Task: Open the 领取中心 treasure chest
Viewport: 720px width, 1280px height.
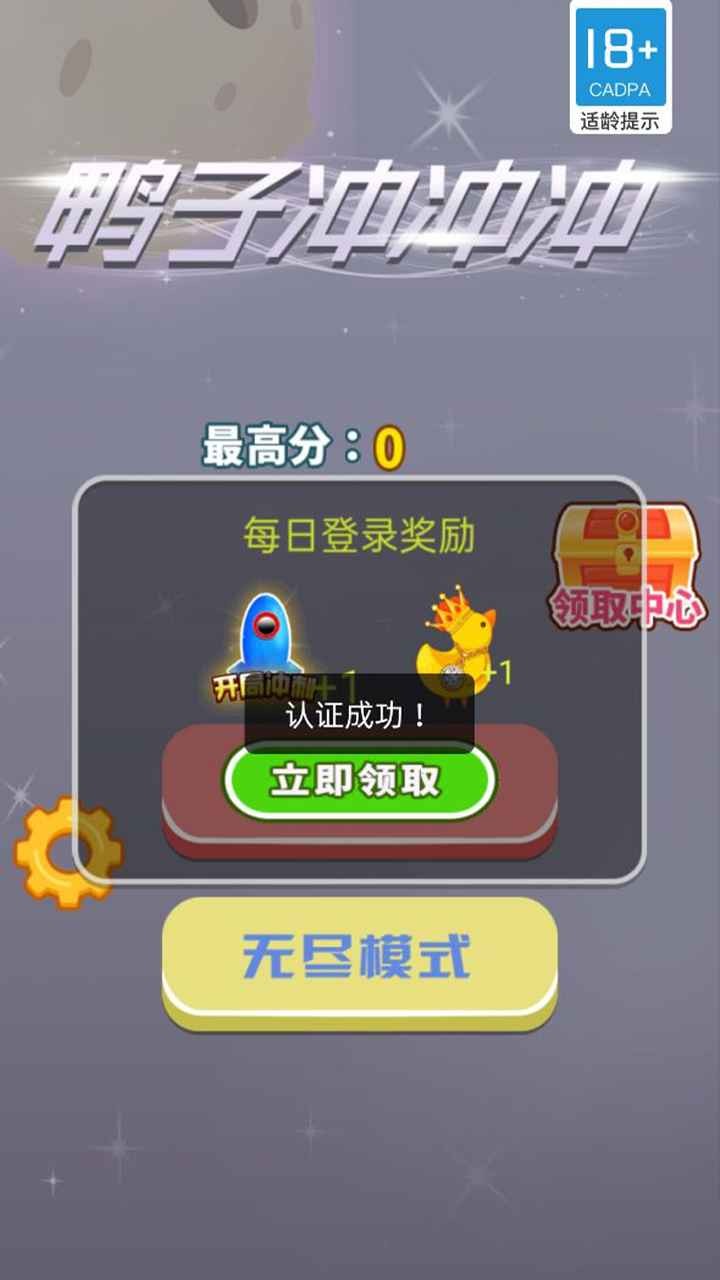Action: click(x=627, y=567)
